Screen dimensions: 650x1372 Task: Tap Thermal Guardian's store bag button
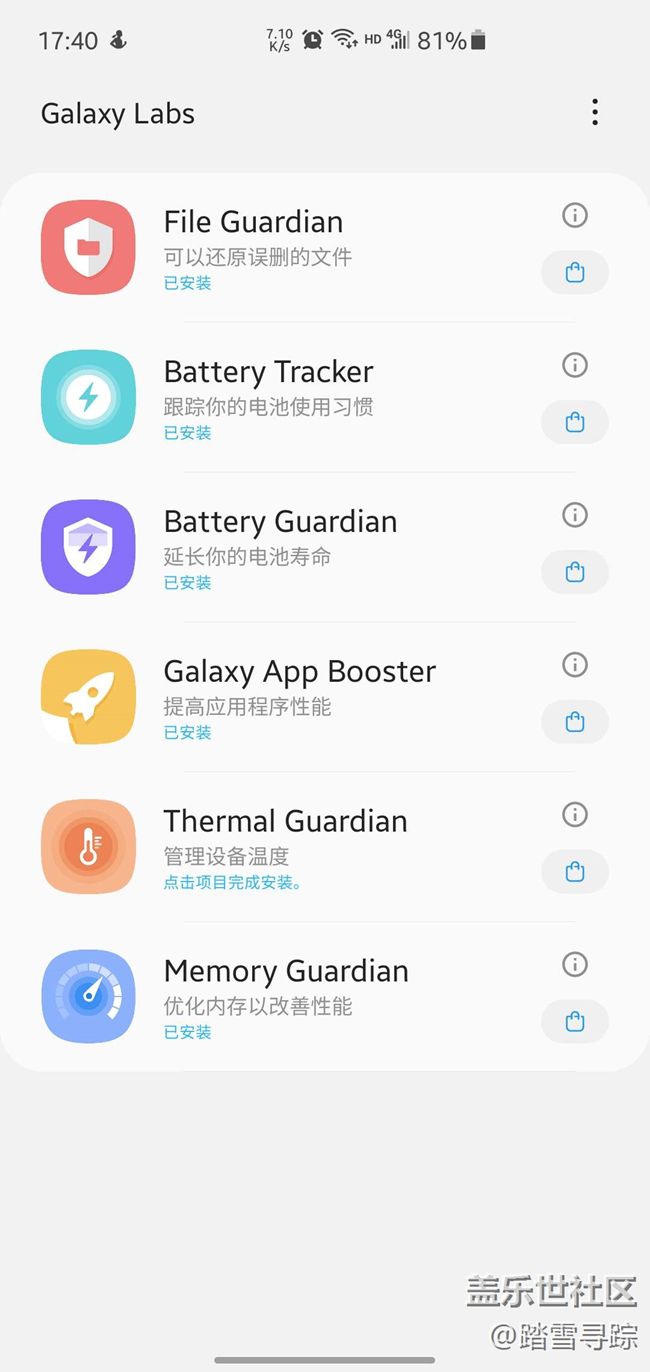[x=575, y=872]
